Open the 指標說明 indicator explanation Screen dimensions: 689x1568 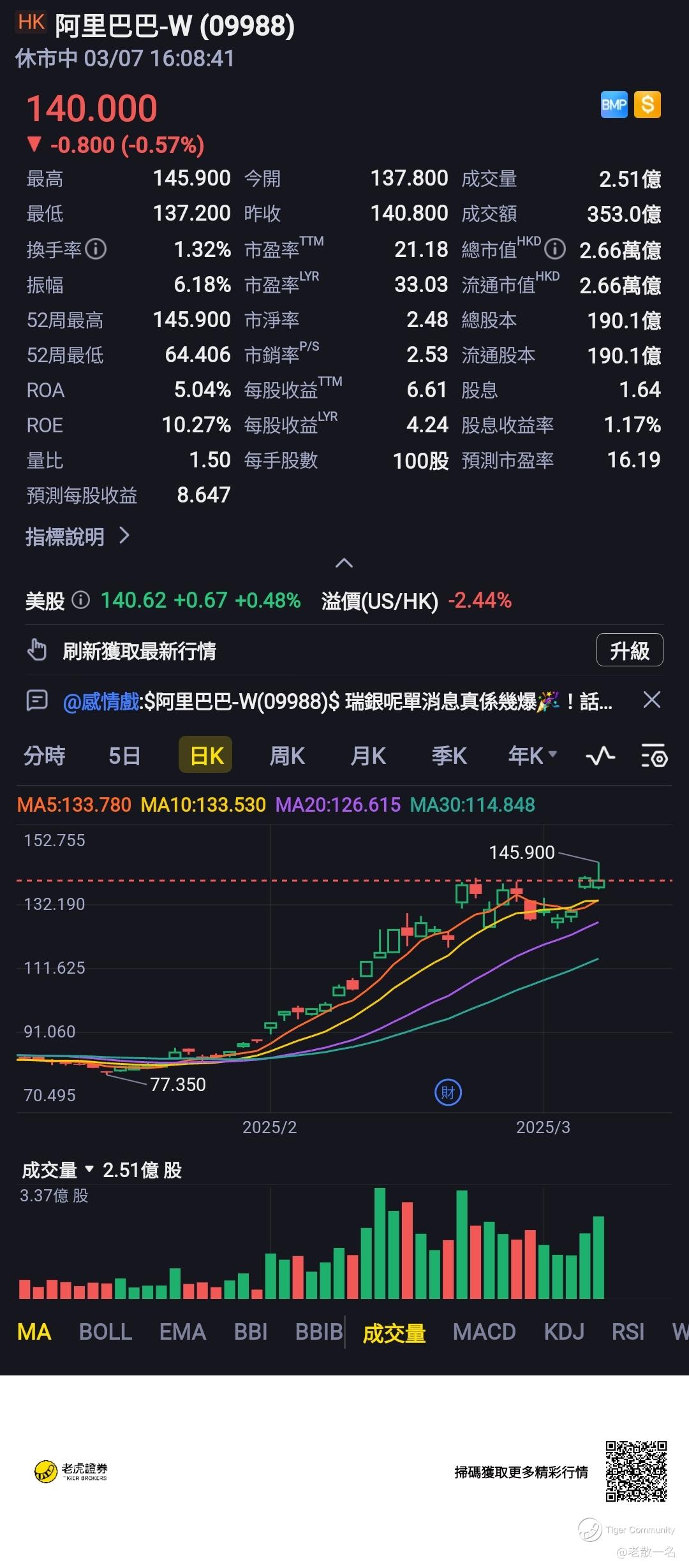[77, 537]
